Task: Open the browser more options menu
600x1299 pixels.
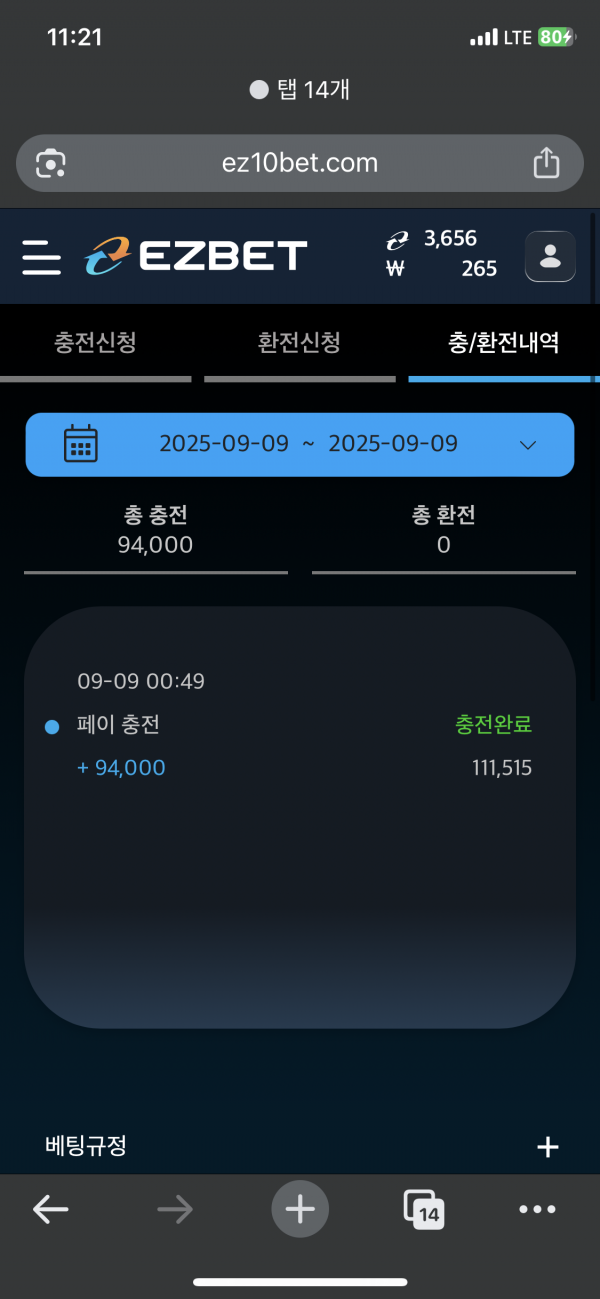Action: pos(537,1209)
